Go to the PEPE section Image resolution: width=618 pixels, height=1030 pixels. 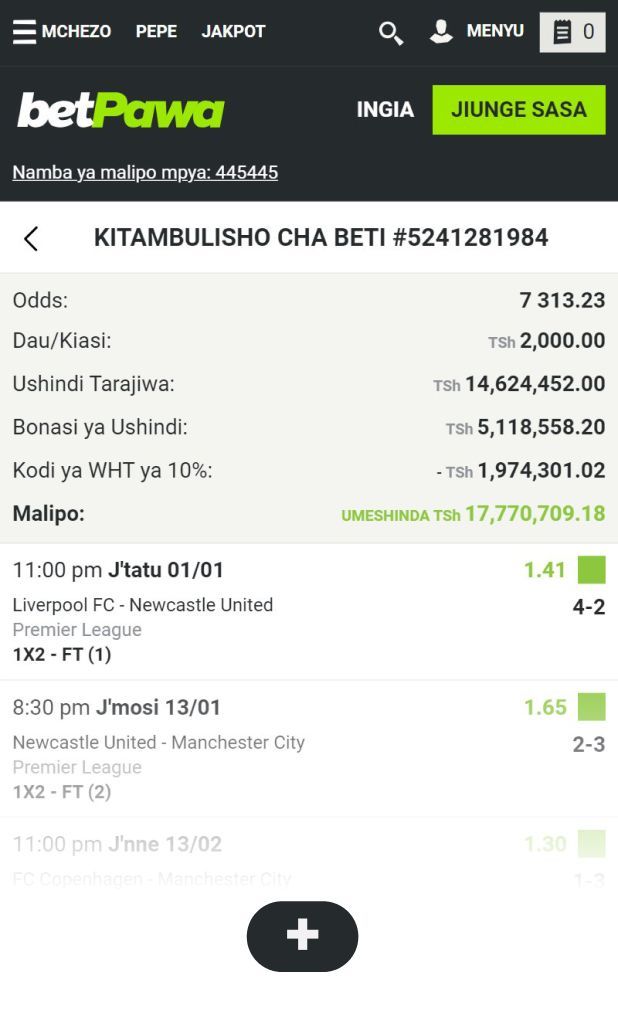point(156,32)
